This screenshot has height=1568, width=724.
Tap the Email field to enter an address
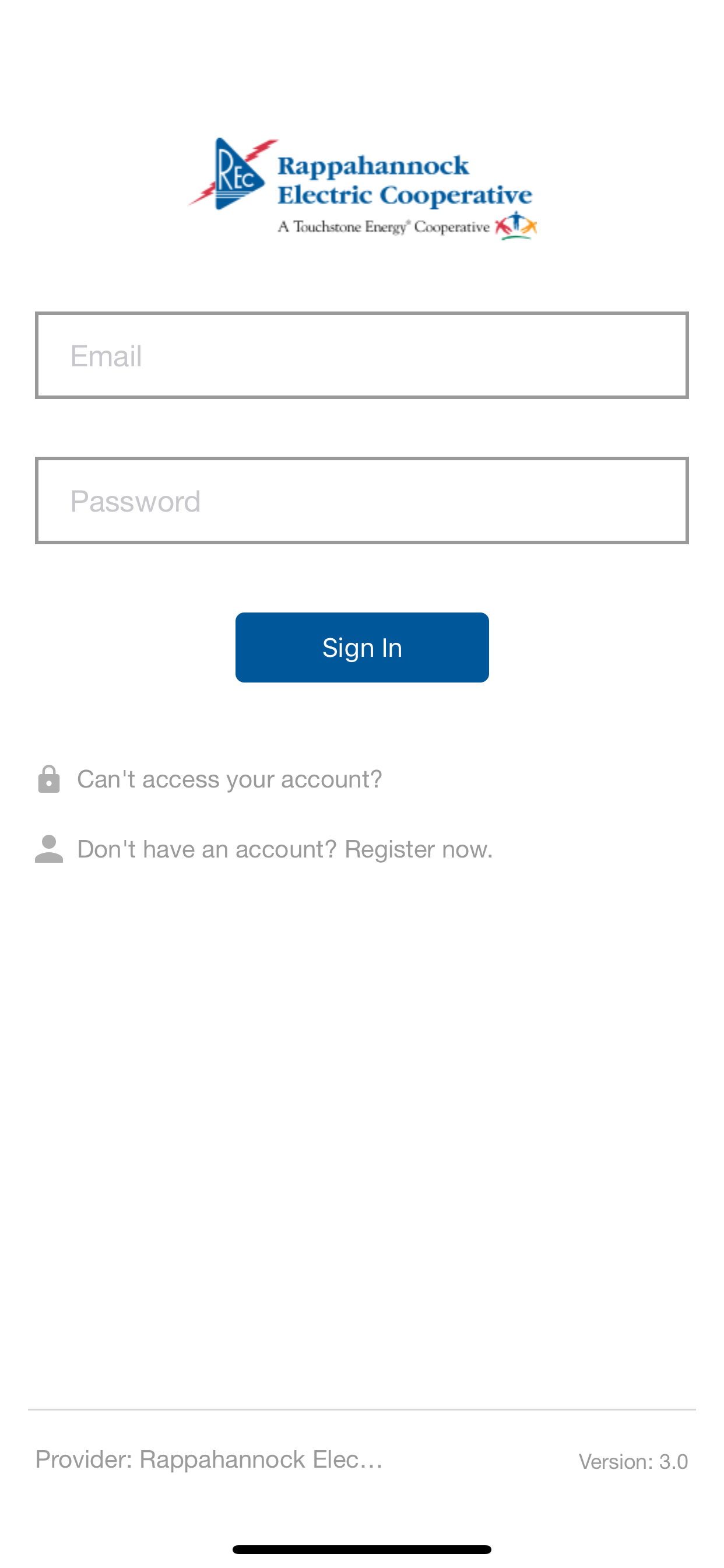click(x=362, y=355)
